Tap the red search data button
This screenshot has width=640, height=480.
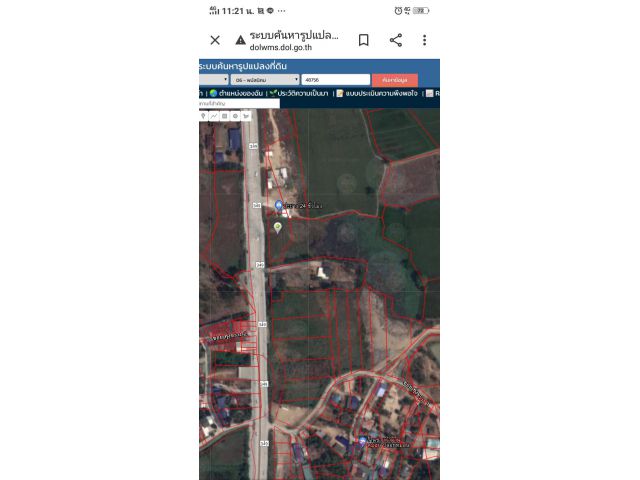pyautogui.click(x=394, y=79)
